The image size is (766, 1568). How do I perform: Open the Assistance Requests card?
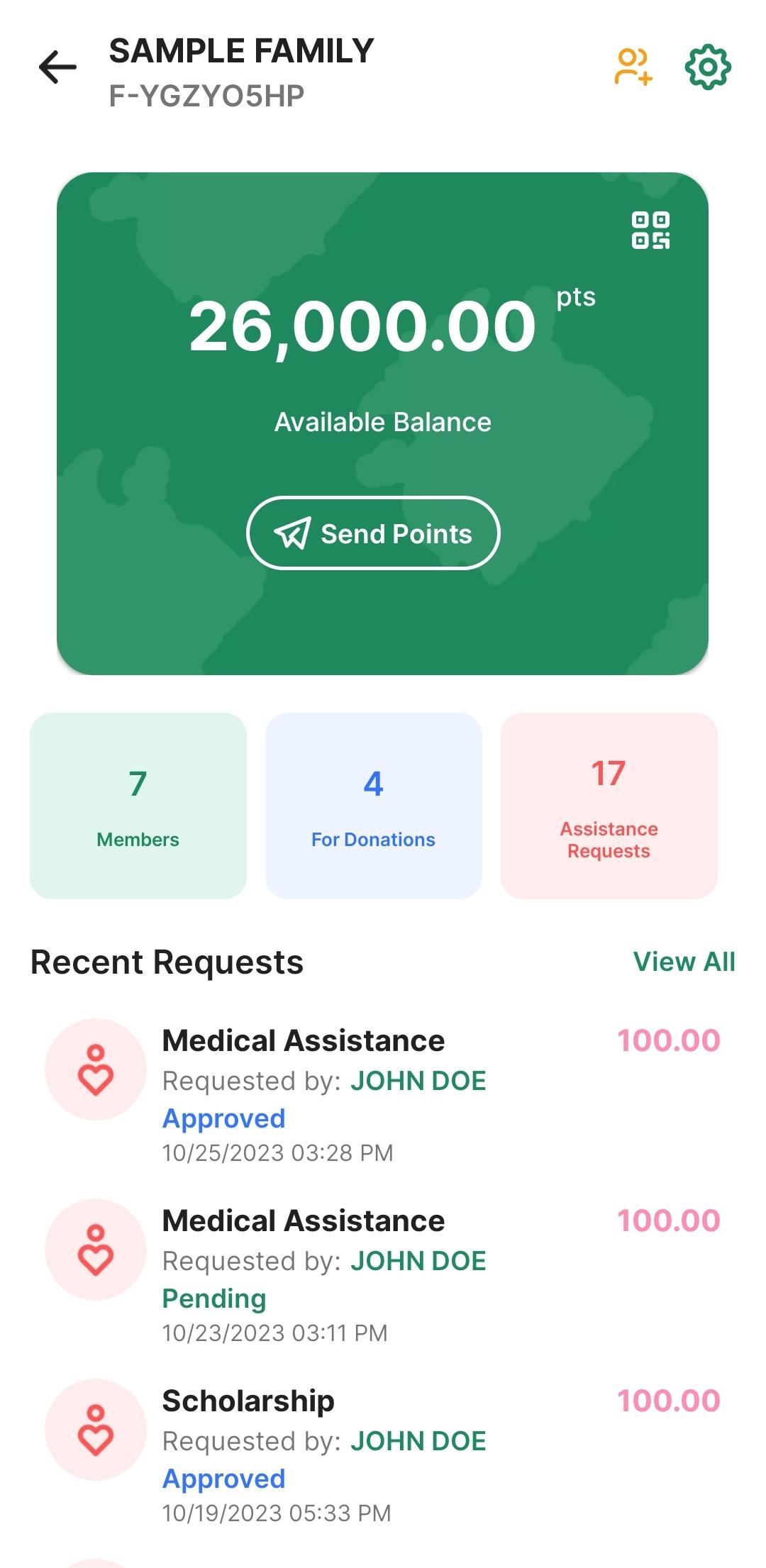[x=609, y=806]
